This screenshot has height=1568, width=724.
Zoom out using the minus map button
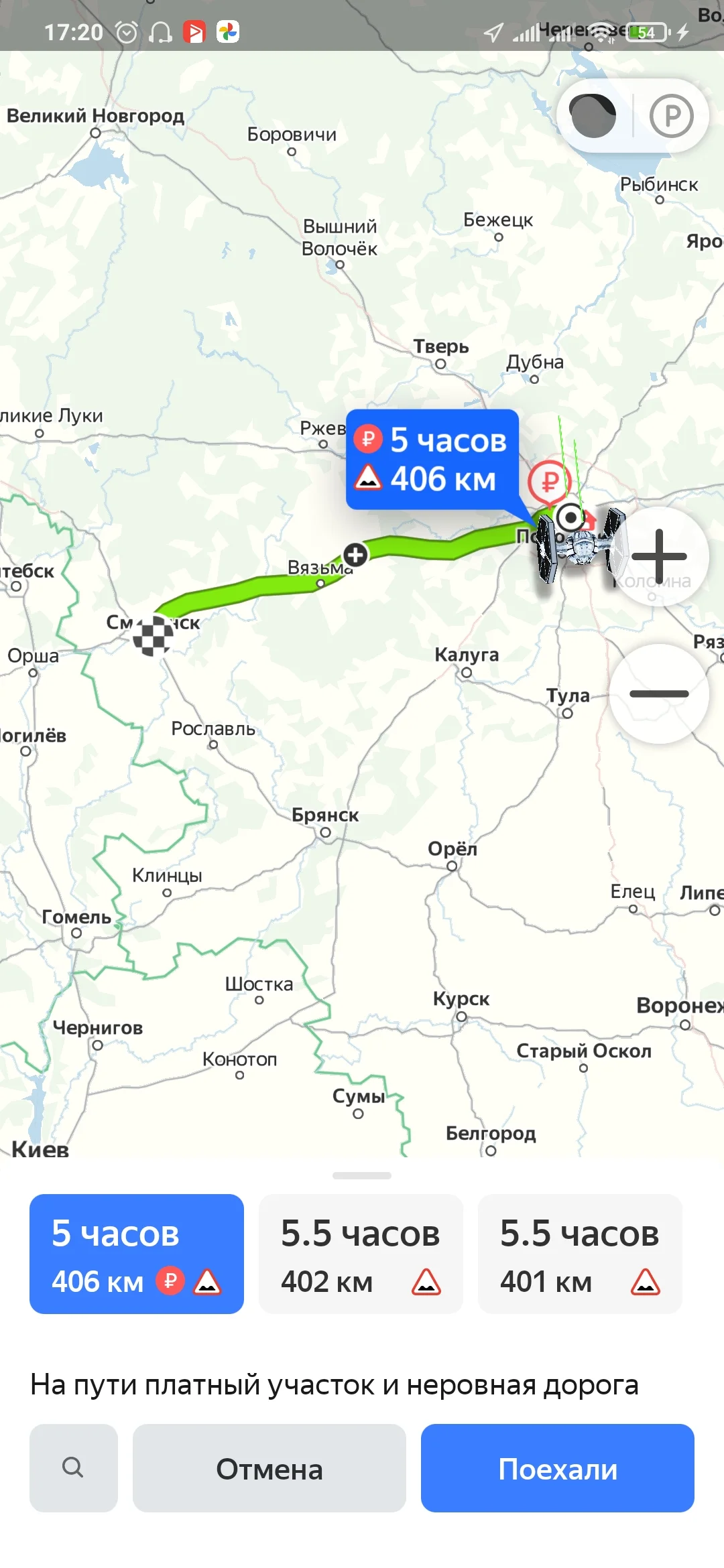(x=660, y=694)
